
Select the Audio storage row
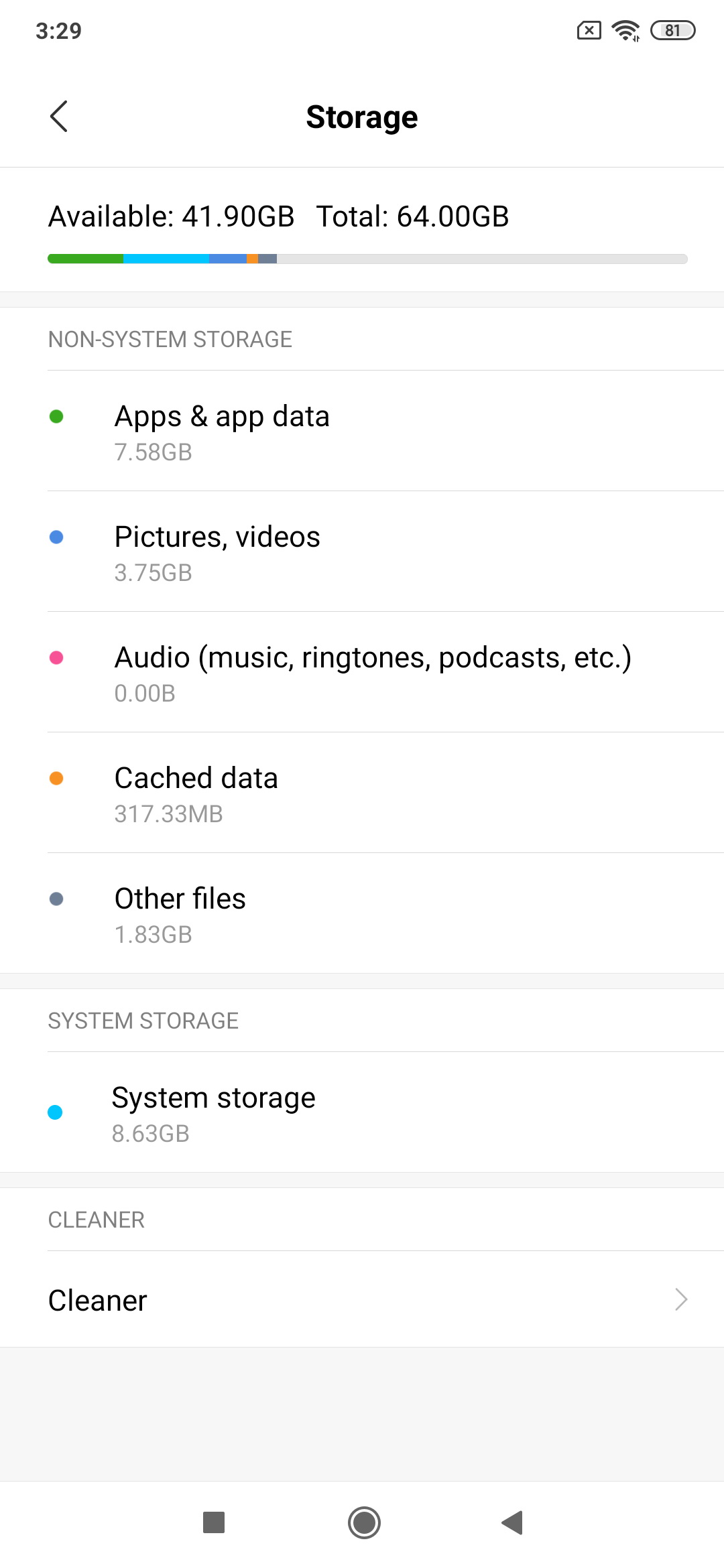362,672
